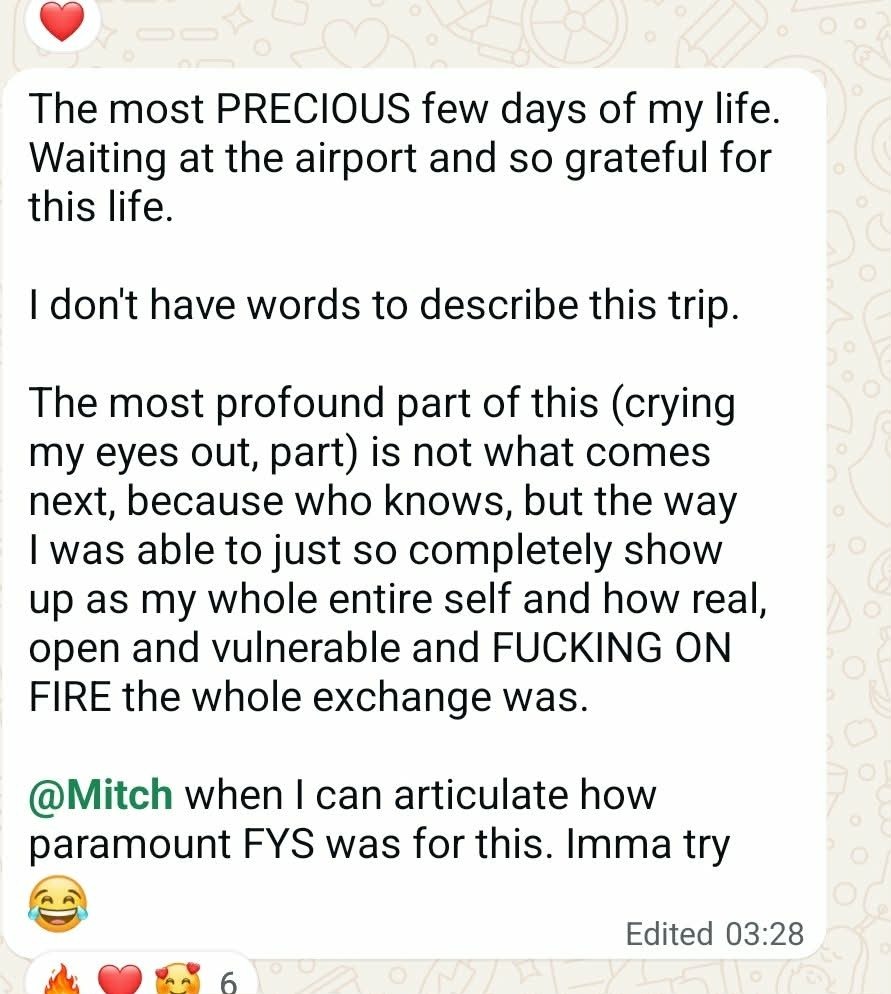Open the heart reaction on the previous message

62,22
